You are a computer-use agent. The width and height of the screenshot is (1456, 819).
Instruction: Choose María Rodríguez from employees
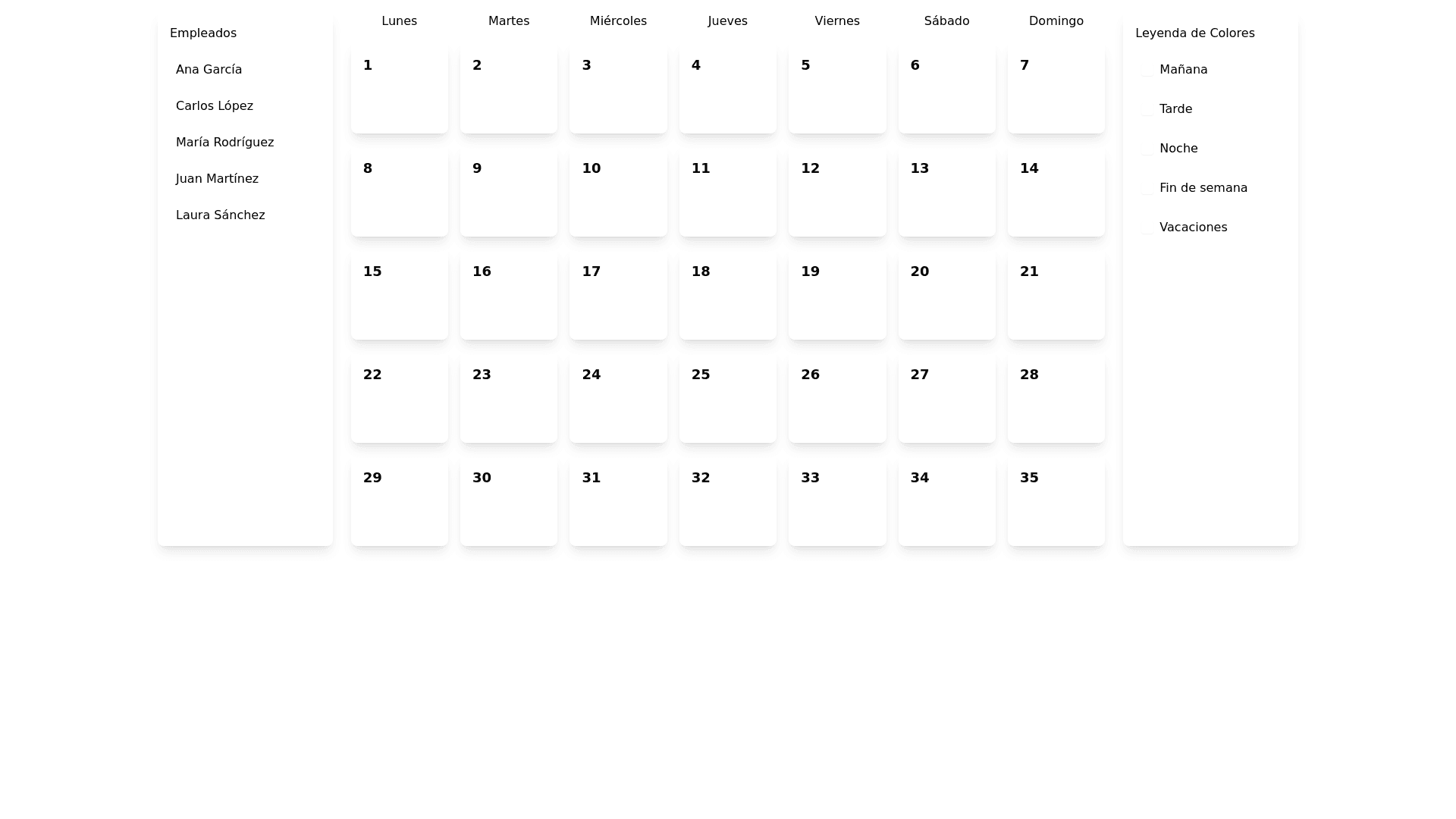pos(224,143)
